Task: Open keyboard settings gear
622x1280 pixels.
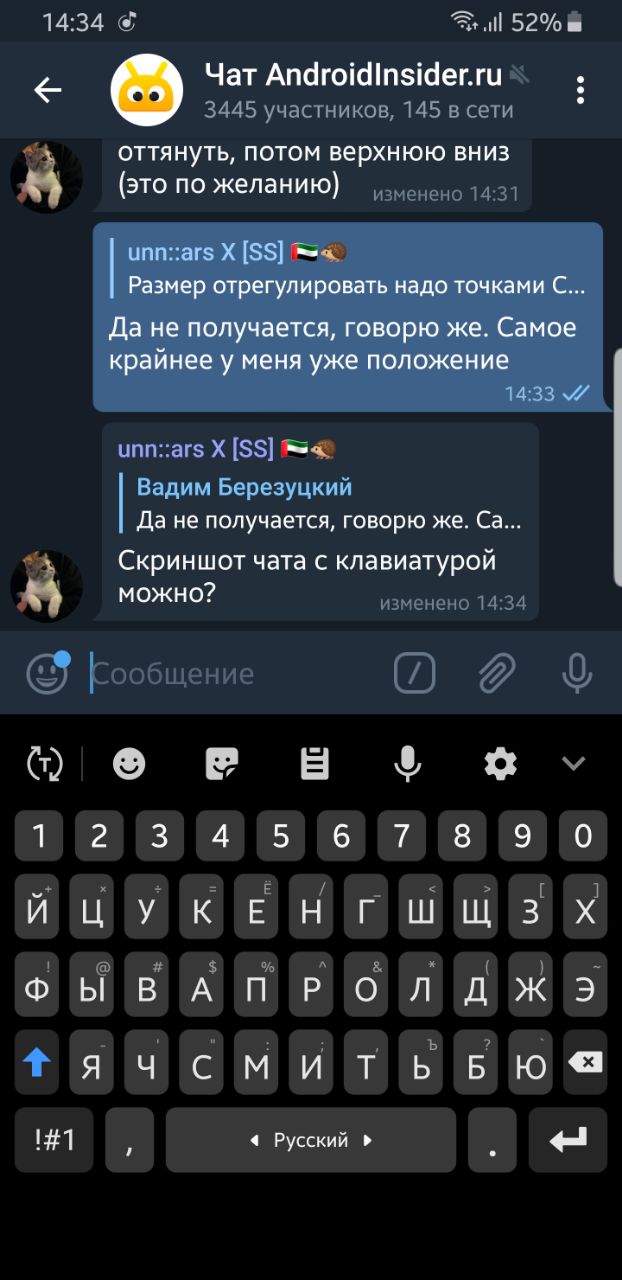Action: click(x=500, y=764)
